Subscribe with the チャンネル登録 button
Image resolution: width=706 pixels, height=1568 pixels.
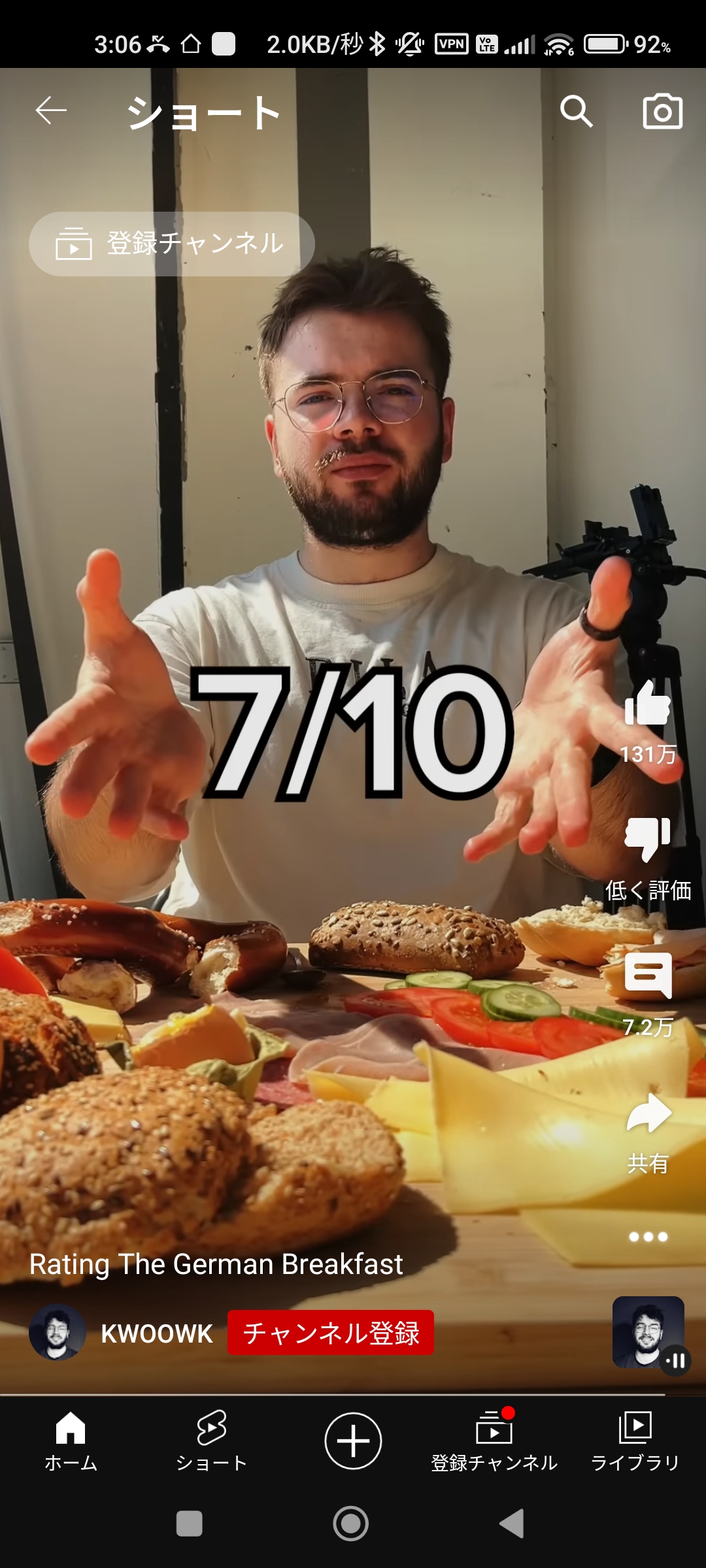(x=330, y=1333)
